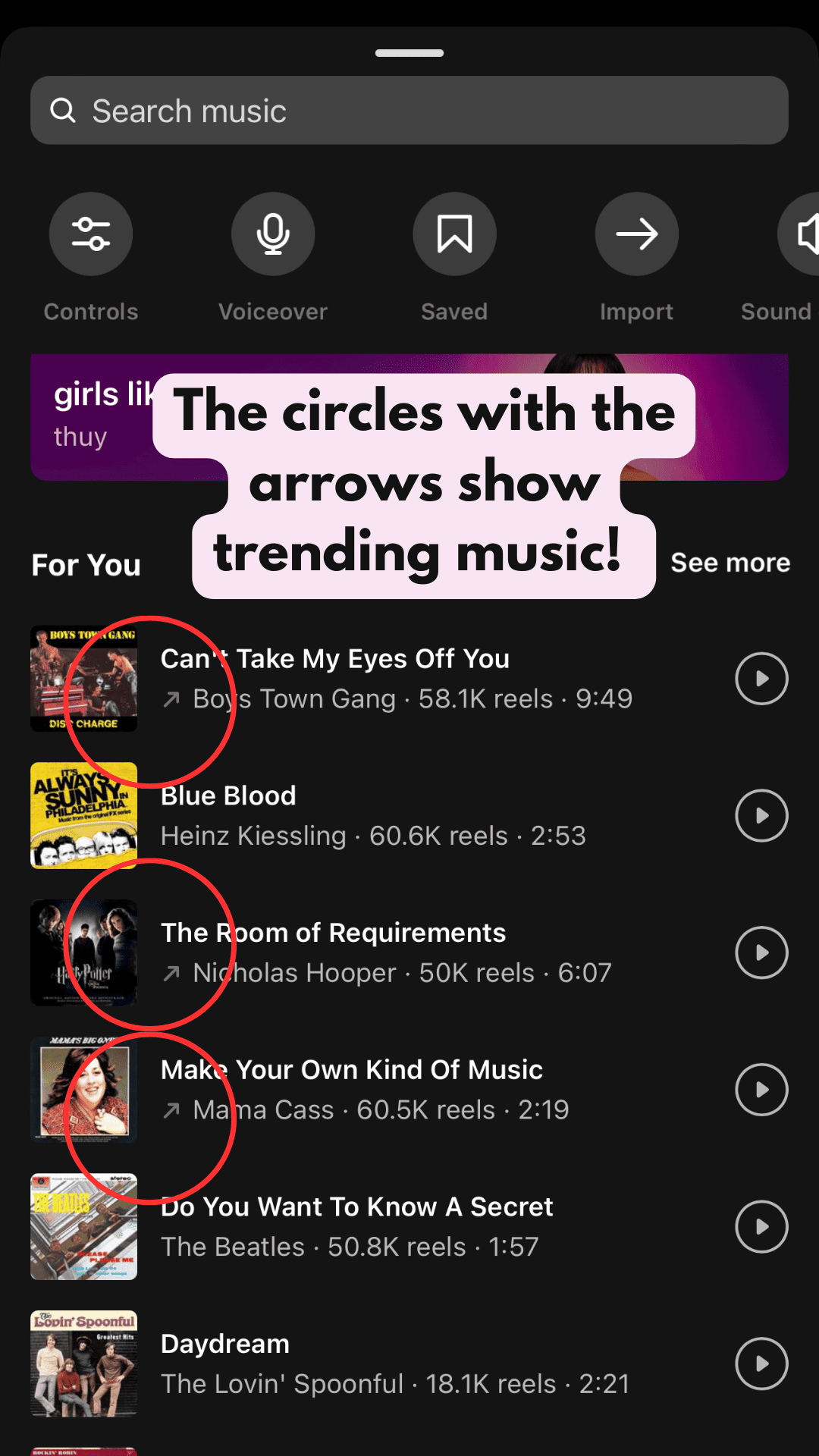See more For You songs

730,563
